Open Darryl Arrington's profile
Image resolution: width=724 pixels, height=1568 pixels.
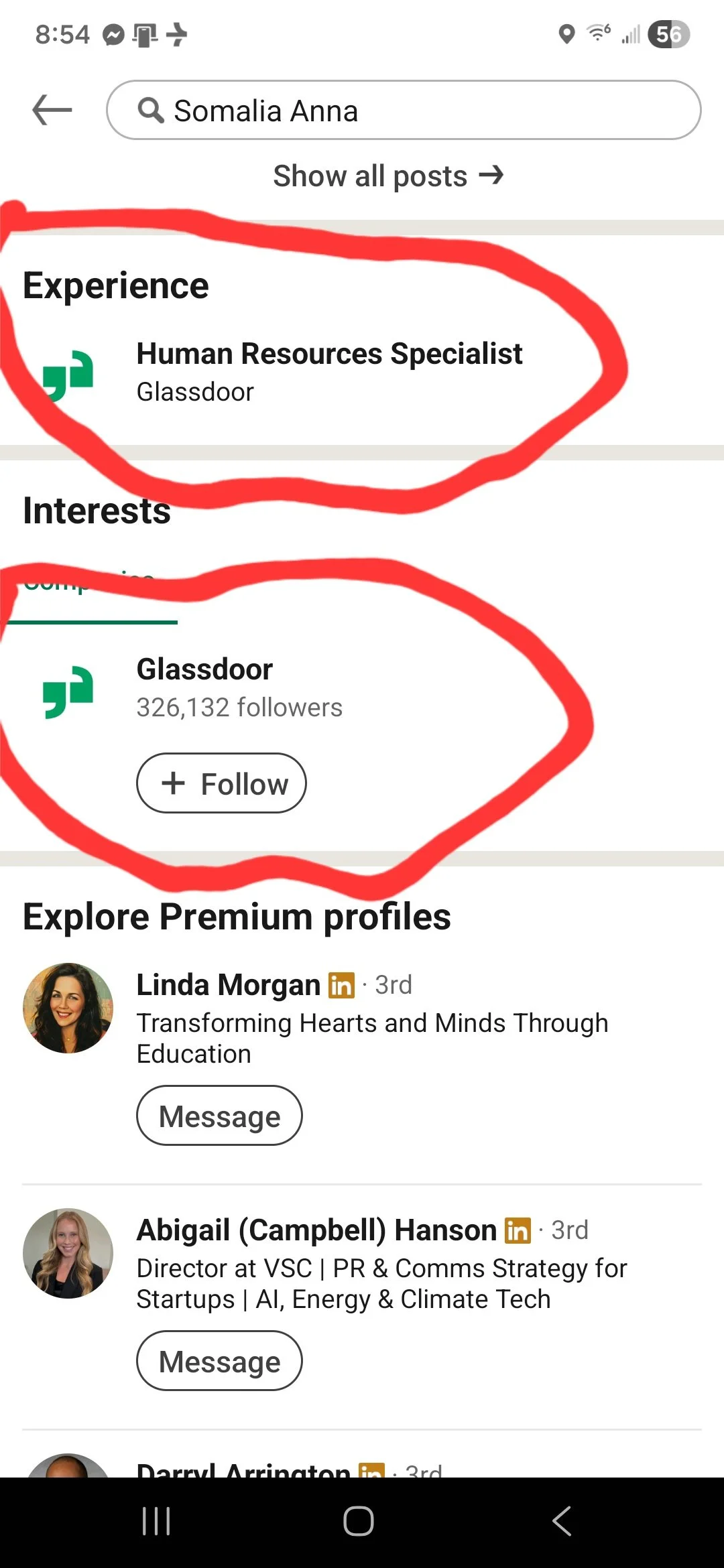243,1469
